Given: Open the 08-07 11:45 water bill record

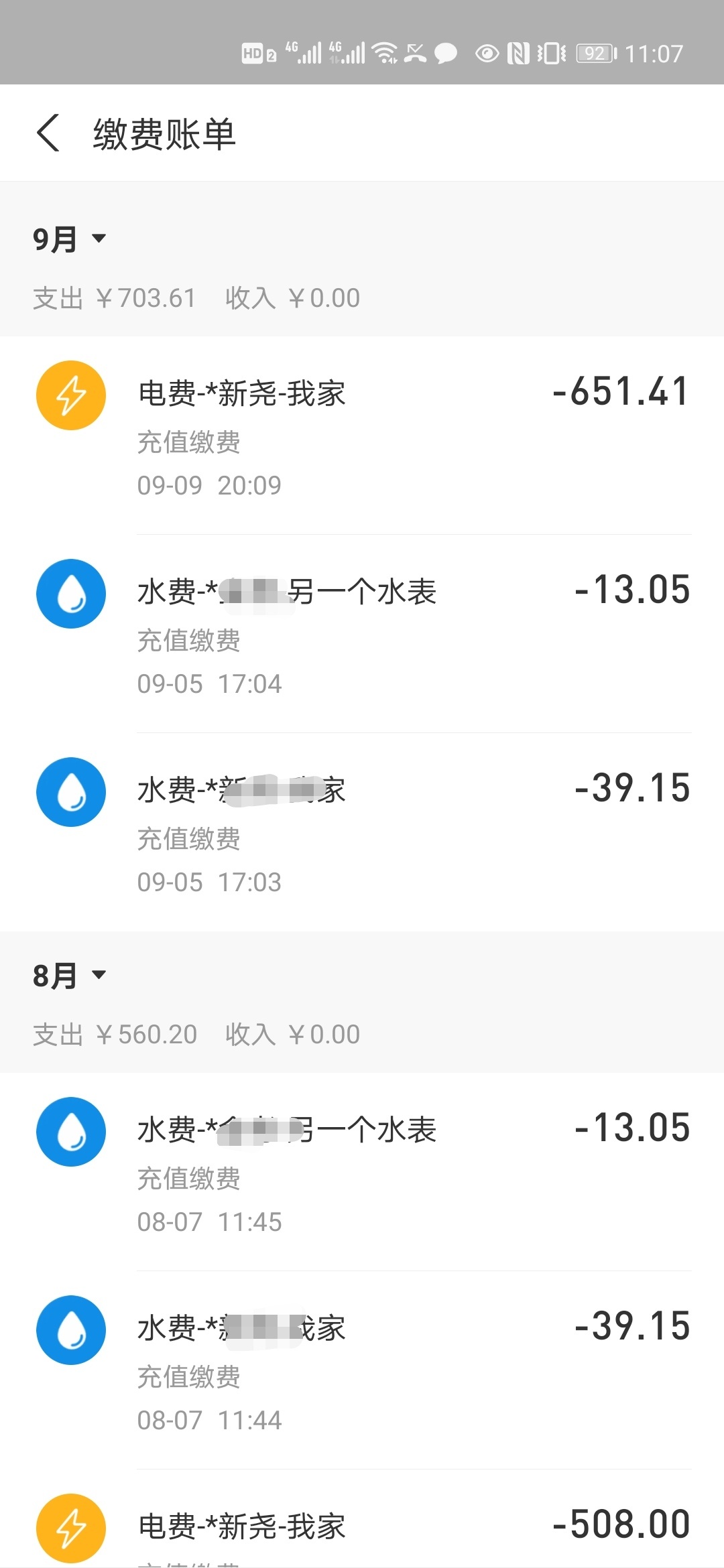Looking at the screenshot, I should [x=362, y=1172].
